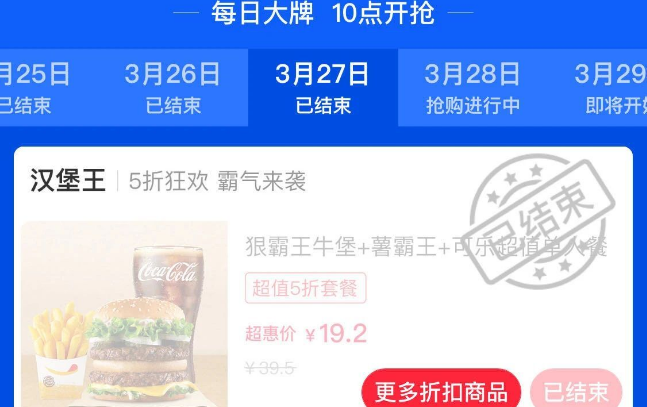Open the 汉堡王 combo meal image

pos(124,314)
